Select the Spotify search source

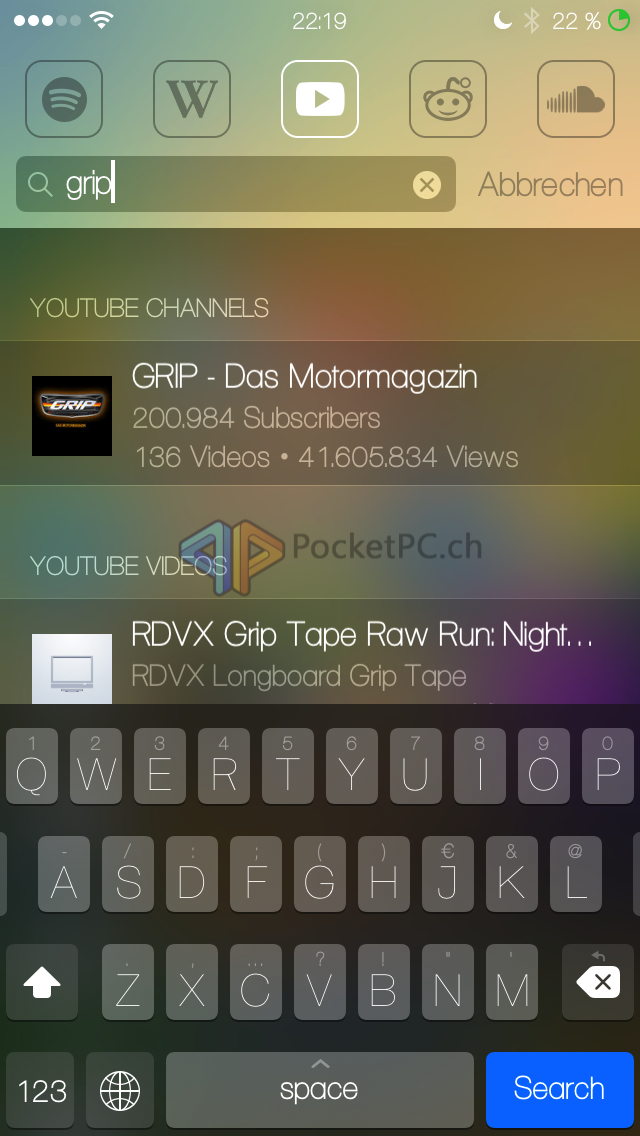tap(64, 99)
